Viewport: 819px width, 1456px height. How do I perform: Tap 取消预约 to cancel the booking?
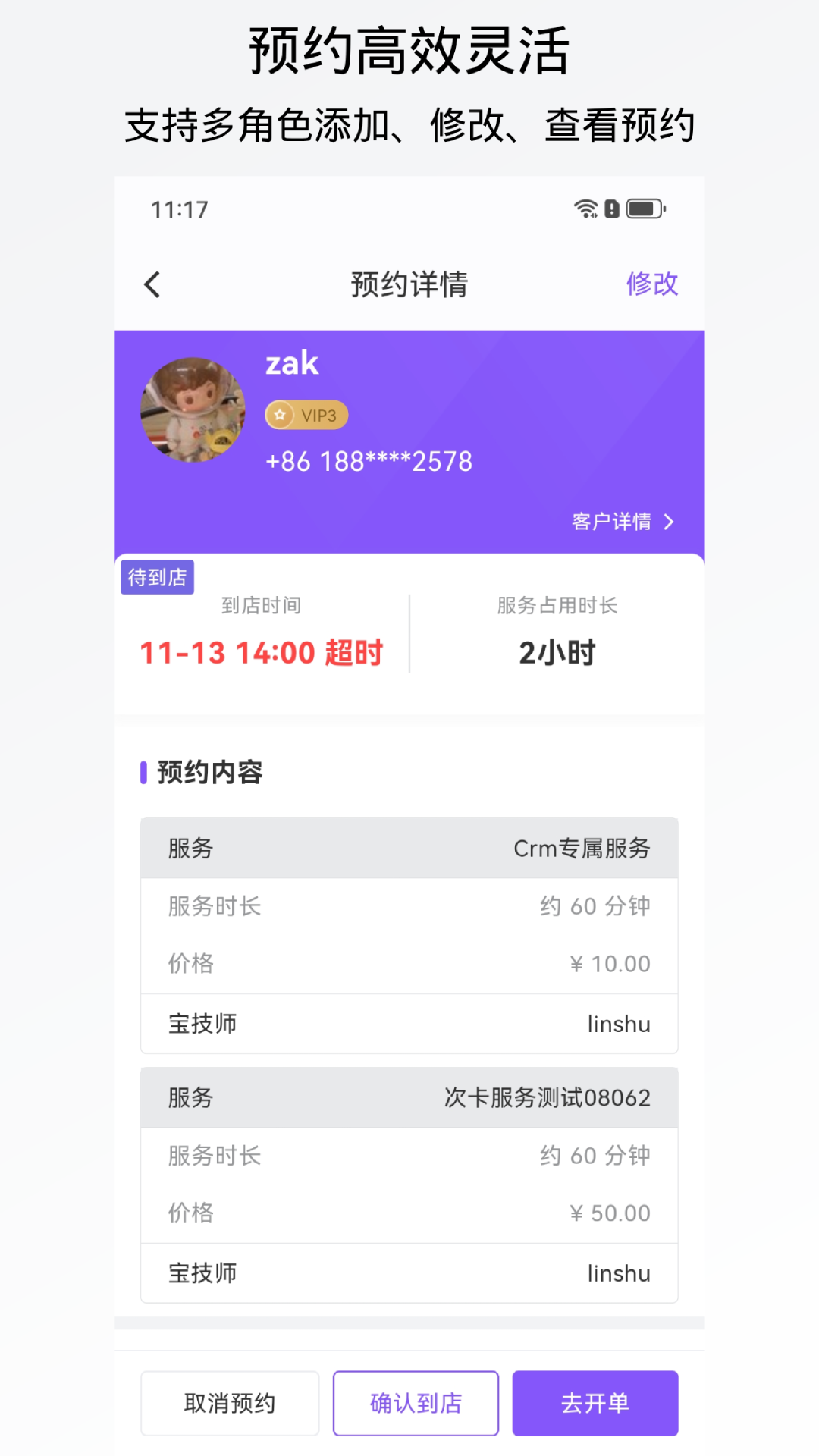(x=229, y=1403)
